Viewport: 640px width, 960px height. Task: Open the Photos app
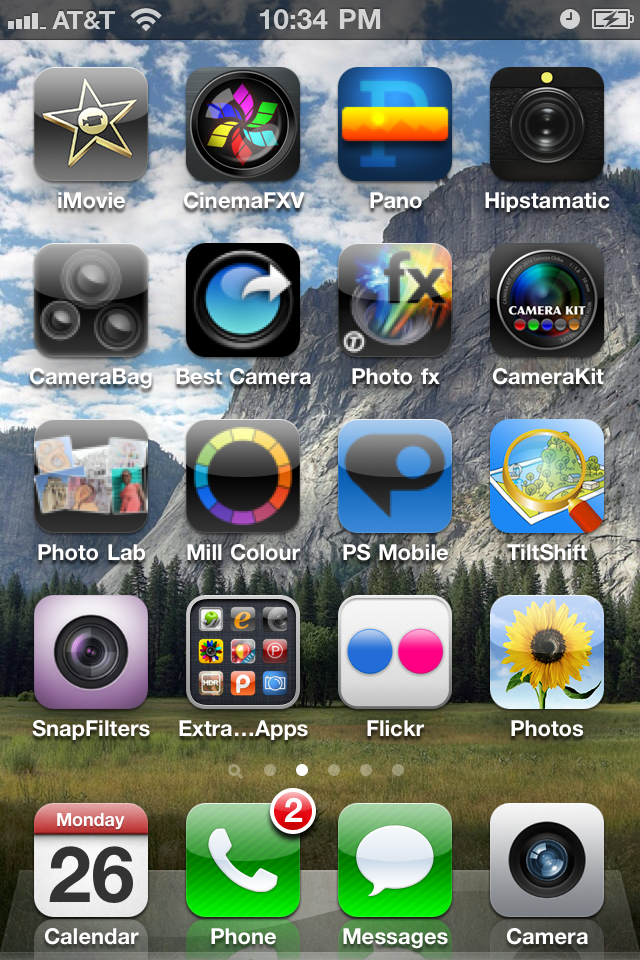tap(547, 652)
